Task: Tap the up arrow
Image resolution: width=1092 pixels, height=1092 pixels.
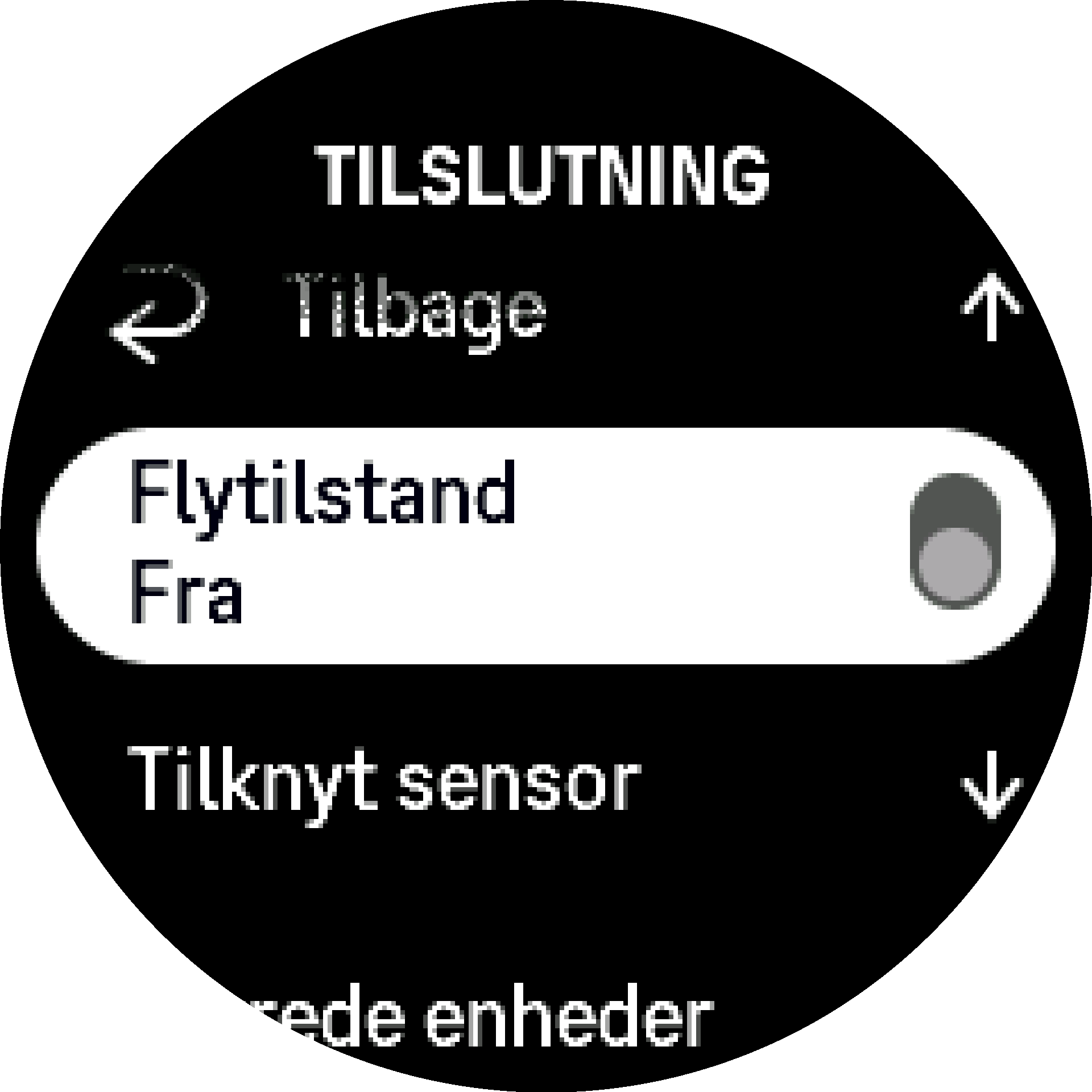Action: point(991,307)
